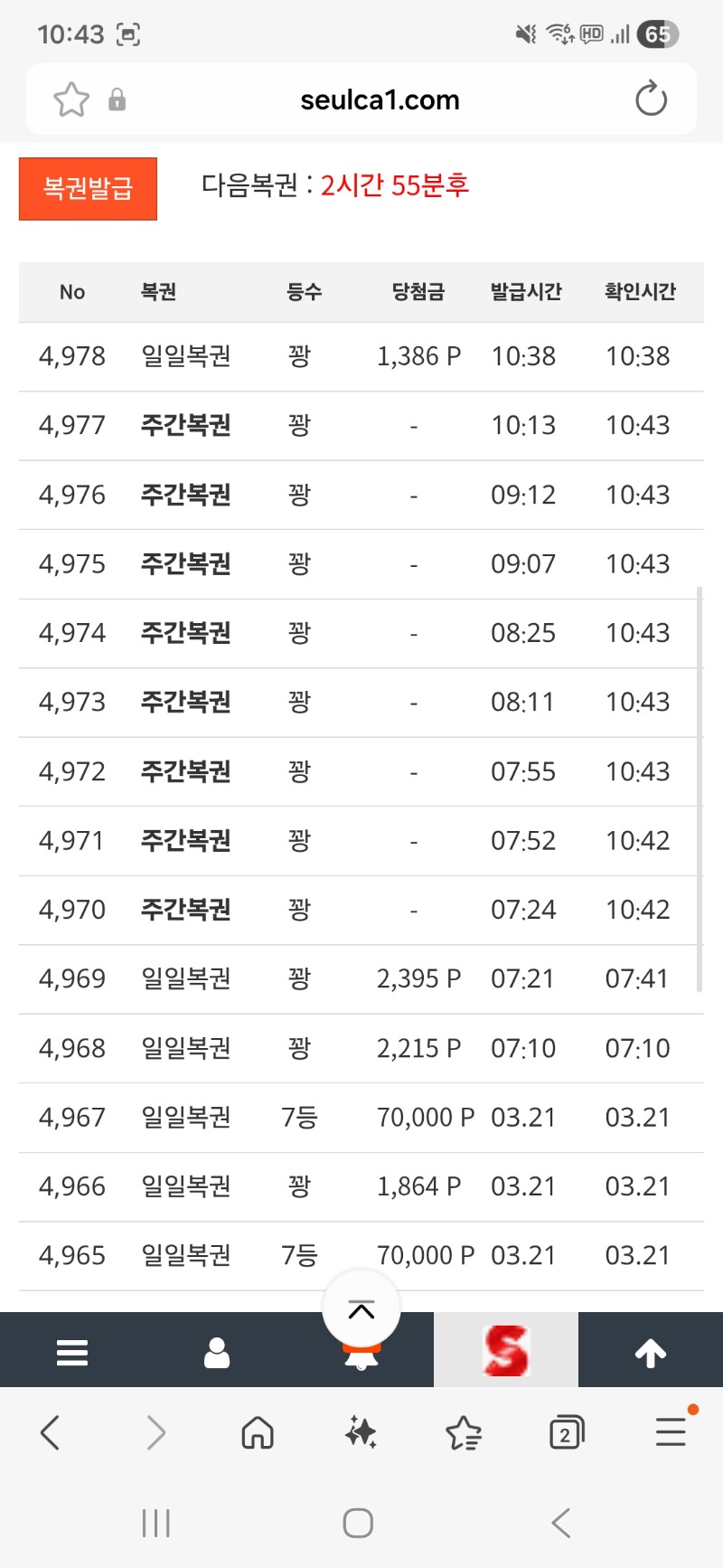Viewport: 723px width, 1568px height.
Task: Open the browser tools menu
Action: point(671,1432)
